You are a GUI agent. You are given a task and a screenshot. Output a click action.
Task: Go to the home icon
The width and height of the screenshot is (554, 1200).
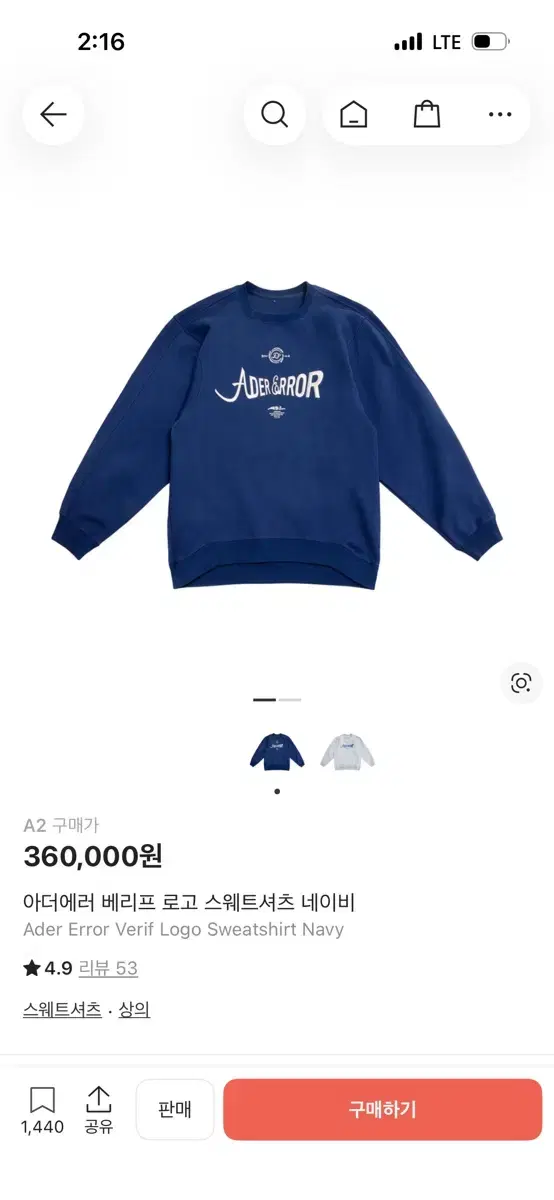click(353, 115)
